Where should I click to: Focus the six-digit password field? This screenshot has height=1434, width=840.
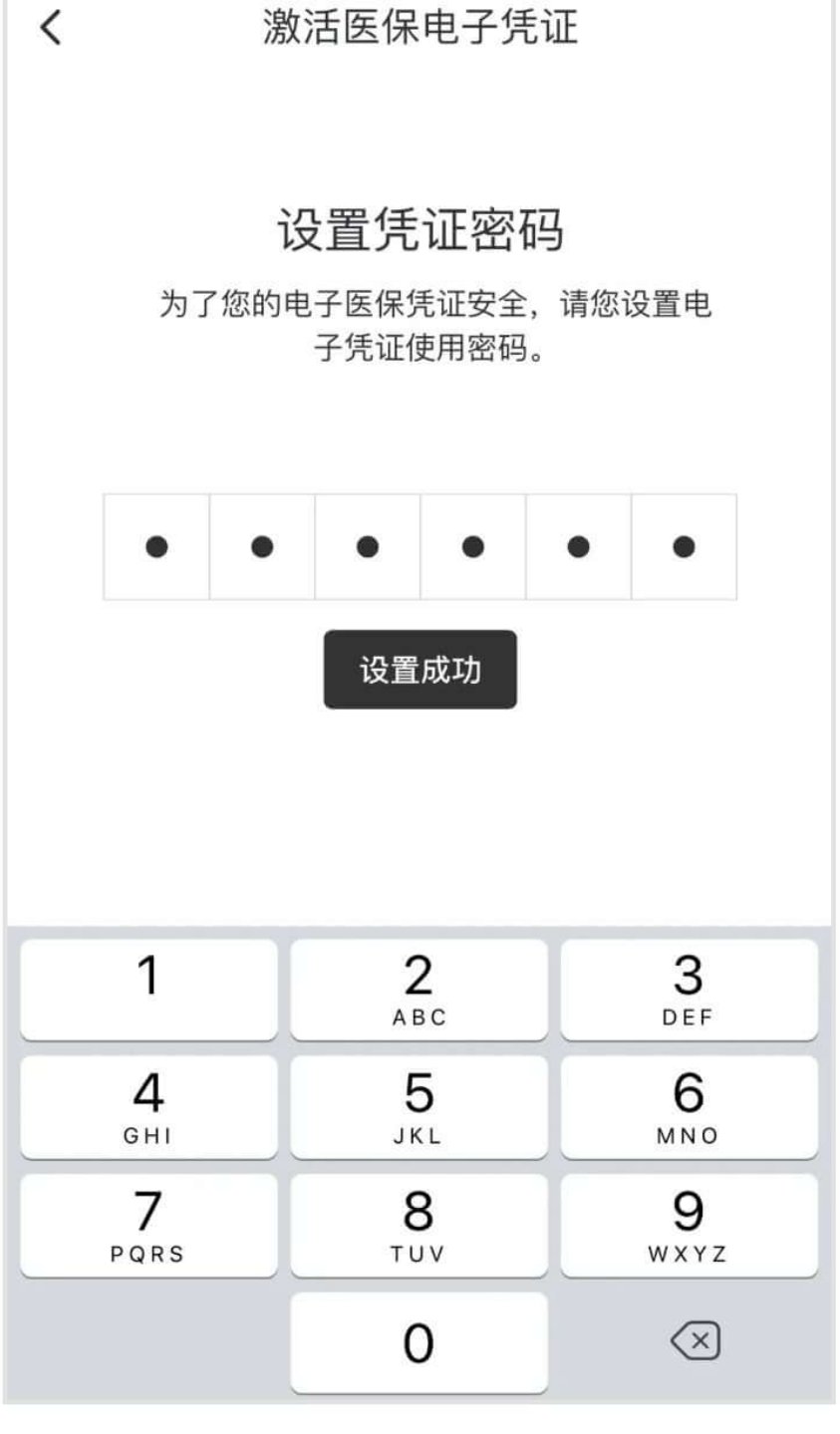tap(420, 547)
